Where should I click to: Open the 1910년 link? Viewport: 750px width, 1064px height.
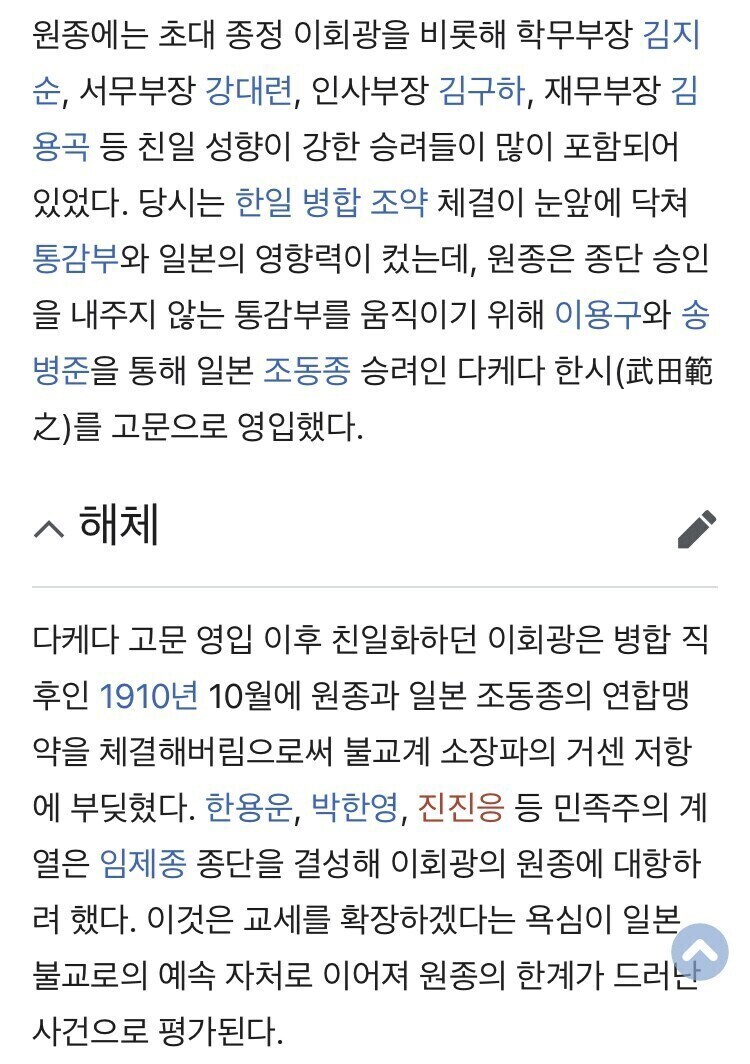click(149, 695)
